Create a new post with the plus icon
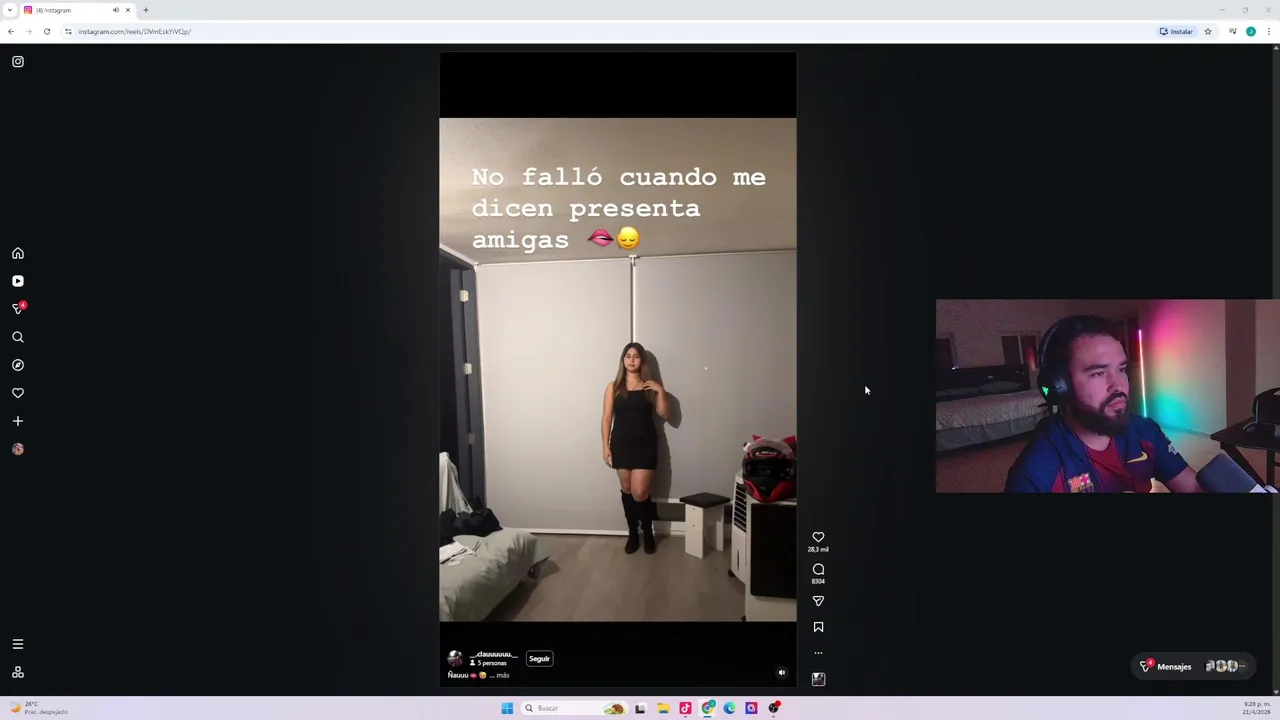The image size is (1280, 720). click(x=18, y=421)
